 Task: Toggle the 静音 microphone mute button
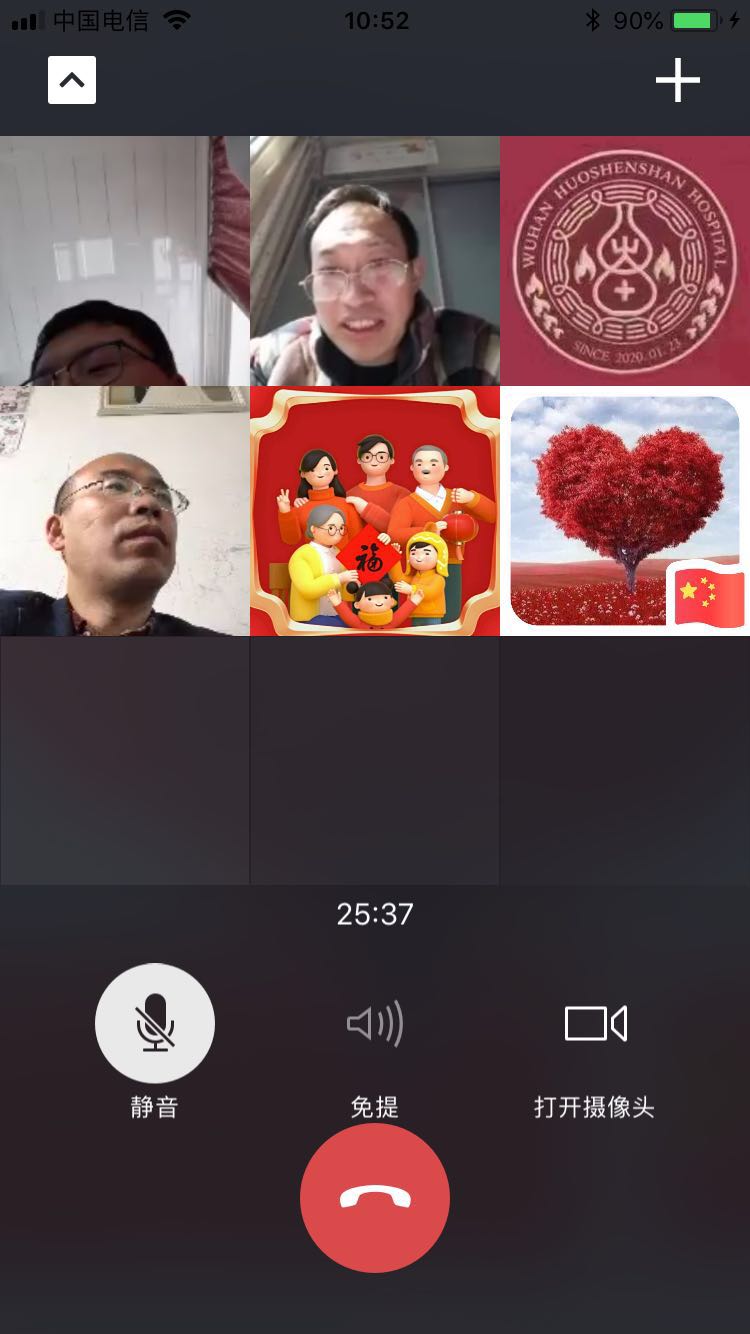(x=155, y=1023)
